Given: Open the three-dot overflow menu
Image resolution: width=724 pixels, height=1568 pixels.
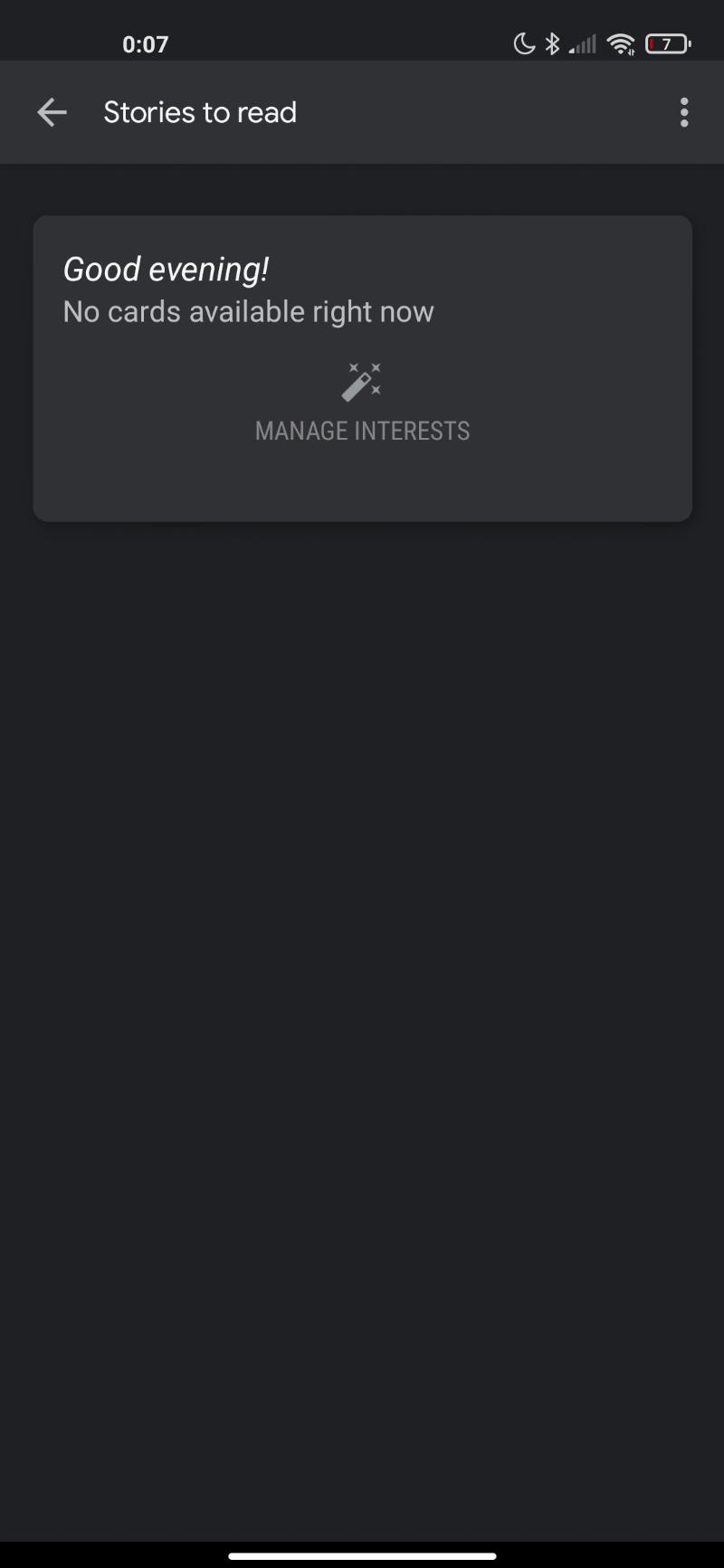Looking at the screenshot, I should (684, 112).
